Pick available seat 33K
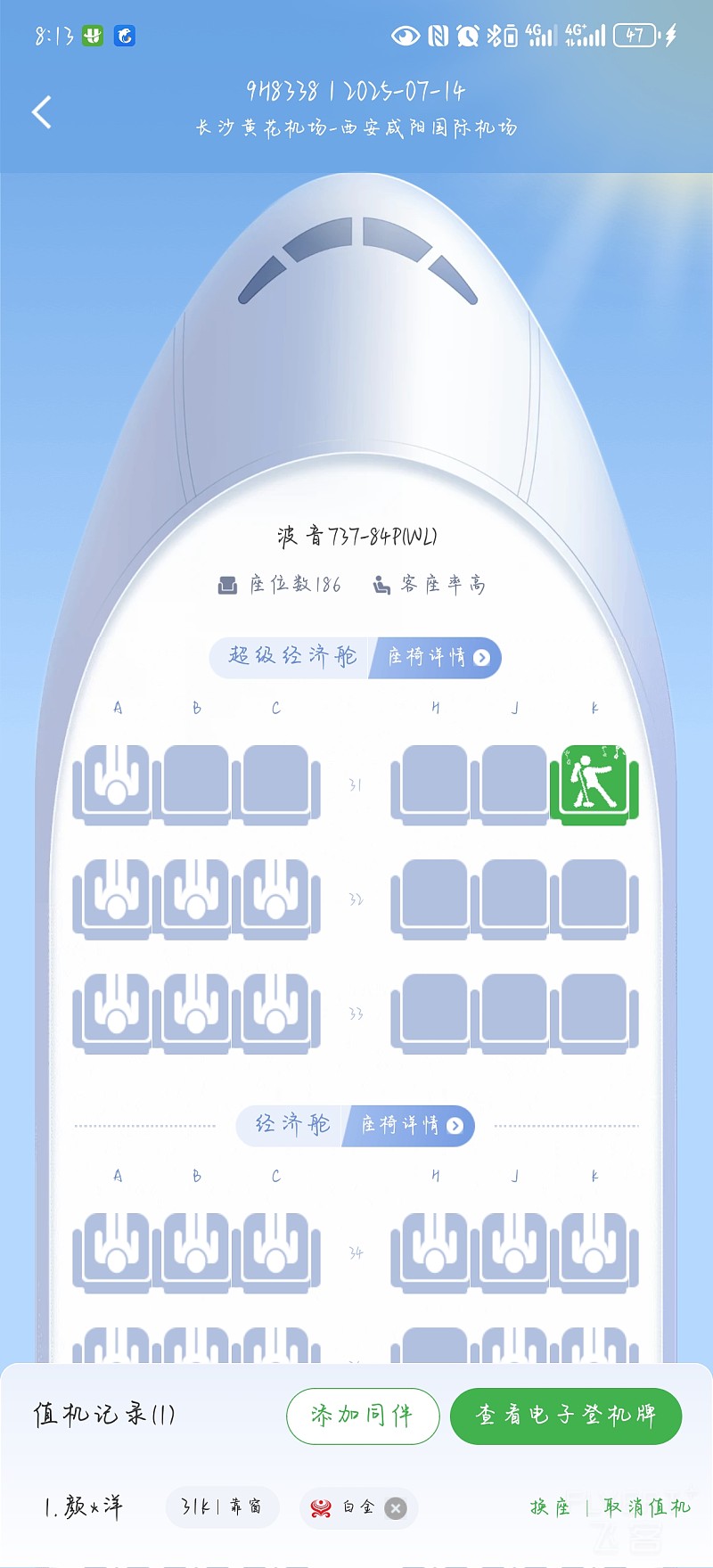Screen dimensions: 713x1568 594,1010
